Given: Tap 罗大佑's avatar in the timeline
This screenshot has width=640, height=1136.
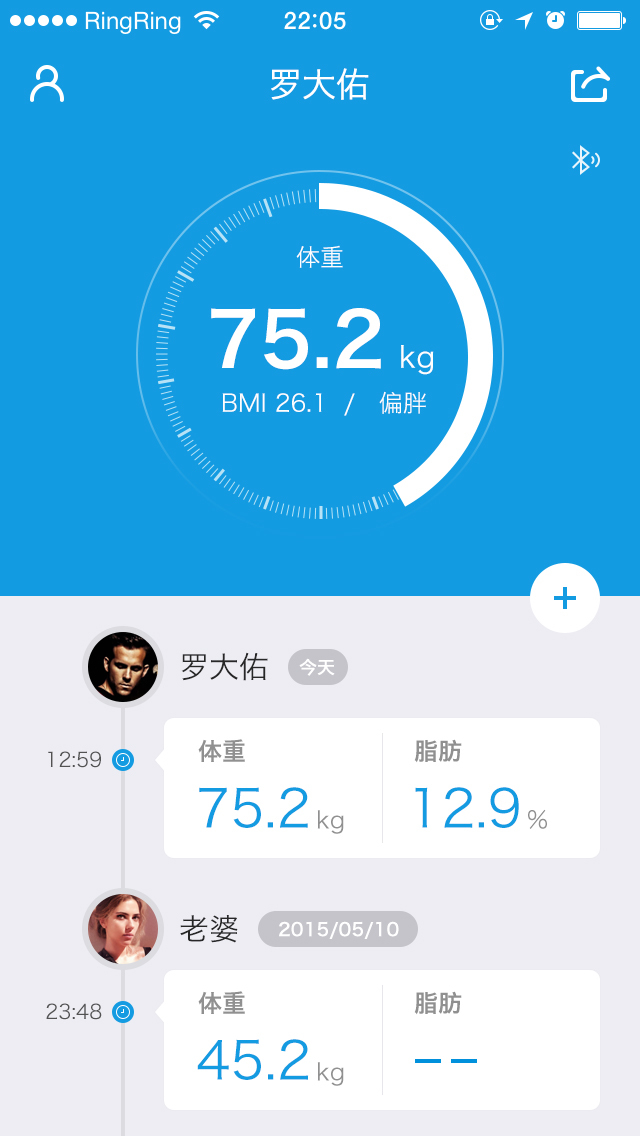Looking at the screenshot, I should [123, 667].
